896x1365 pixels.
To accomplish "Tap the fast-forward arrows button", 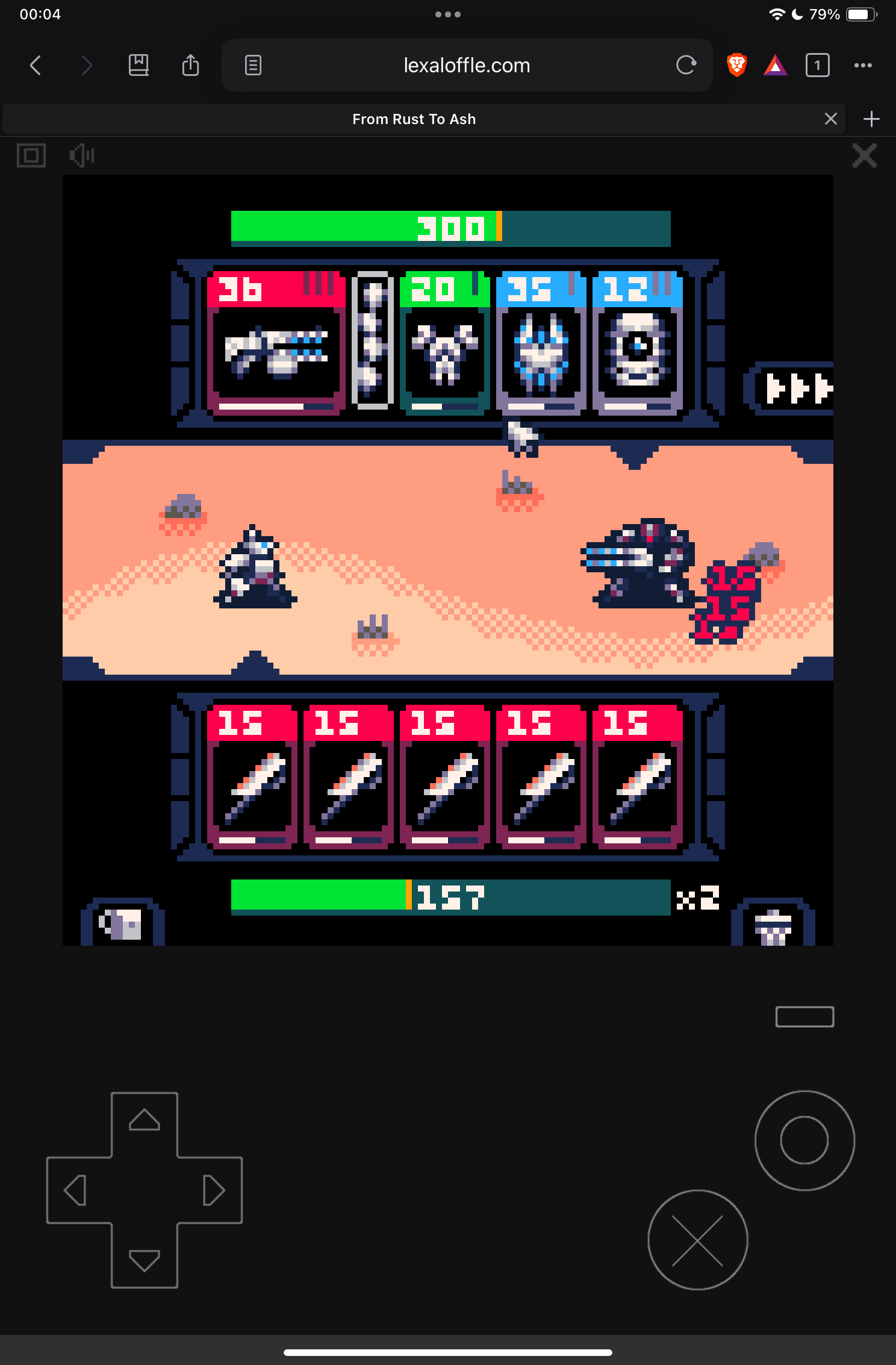I will tap(794, 389).
